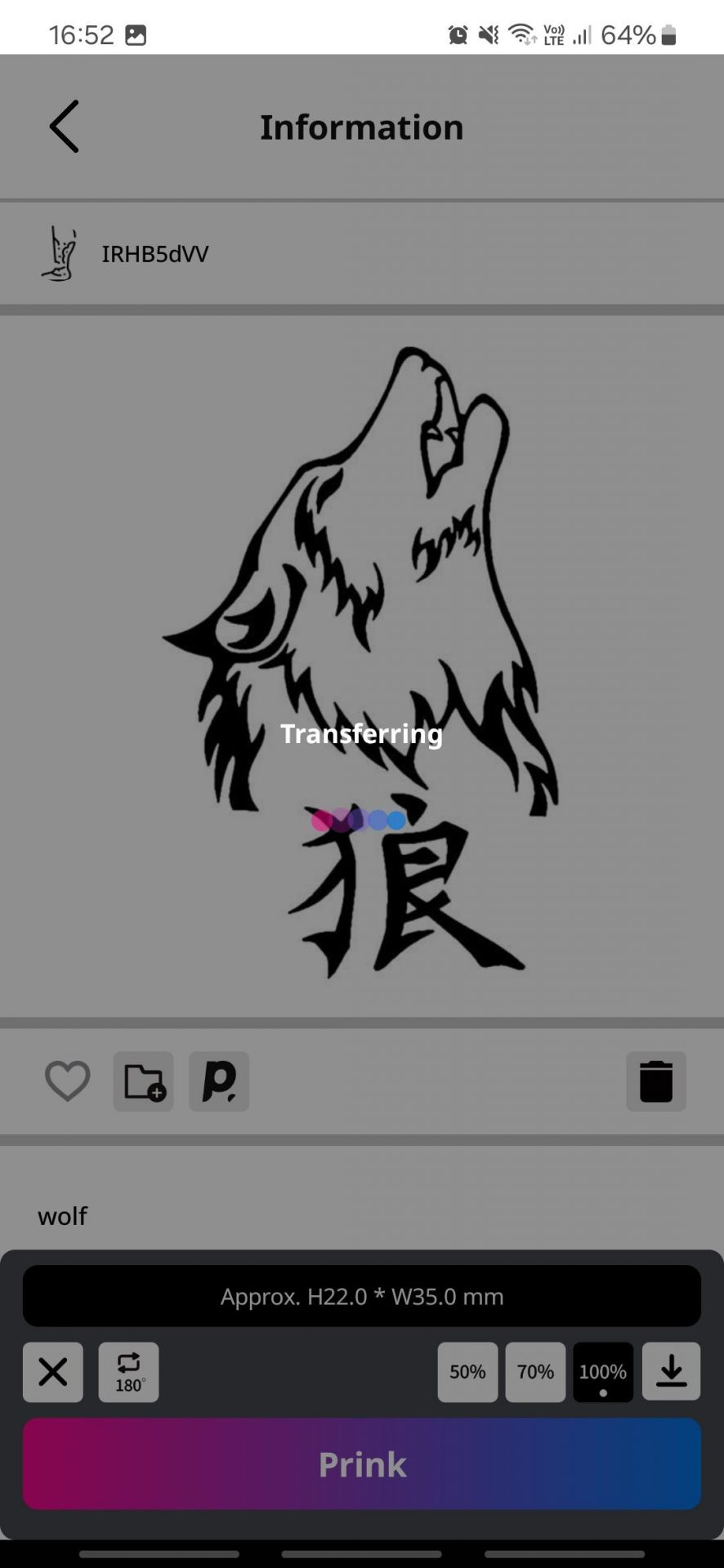724x1568 pixels.
Task: Delete this design with the trash icon
Action: pos(656,1081)
